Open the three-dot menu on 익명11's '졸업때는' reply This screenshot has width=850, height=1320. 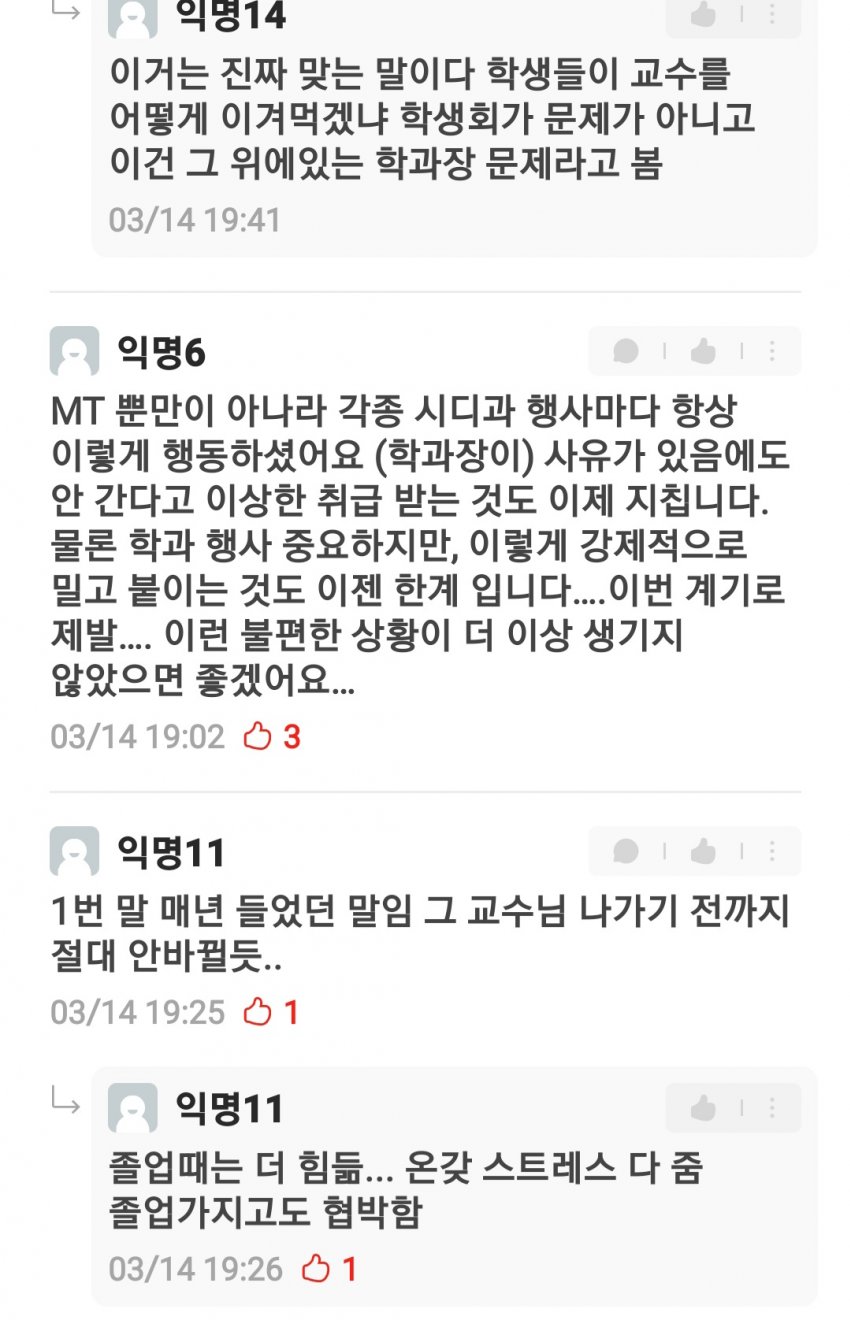772,1108
